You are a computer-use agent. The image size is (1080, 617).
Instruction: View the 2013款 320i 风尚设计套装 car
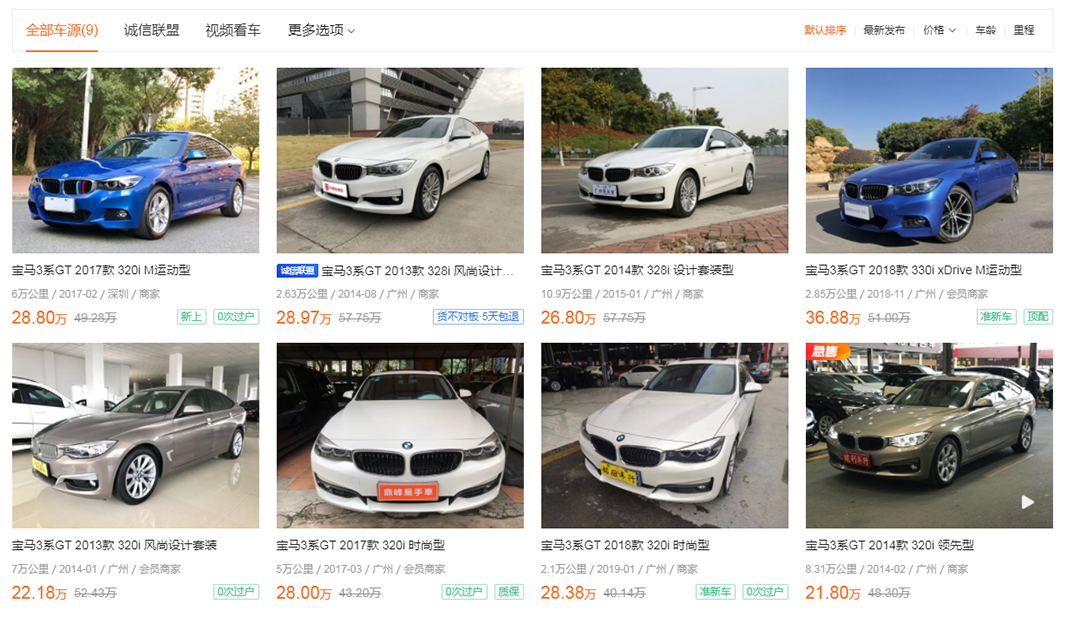coord(114,545)
